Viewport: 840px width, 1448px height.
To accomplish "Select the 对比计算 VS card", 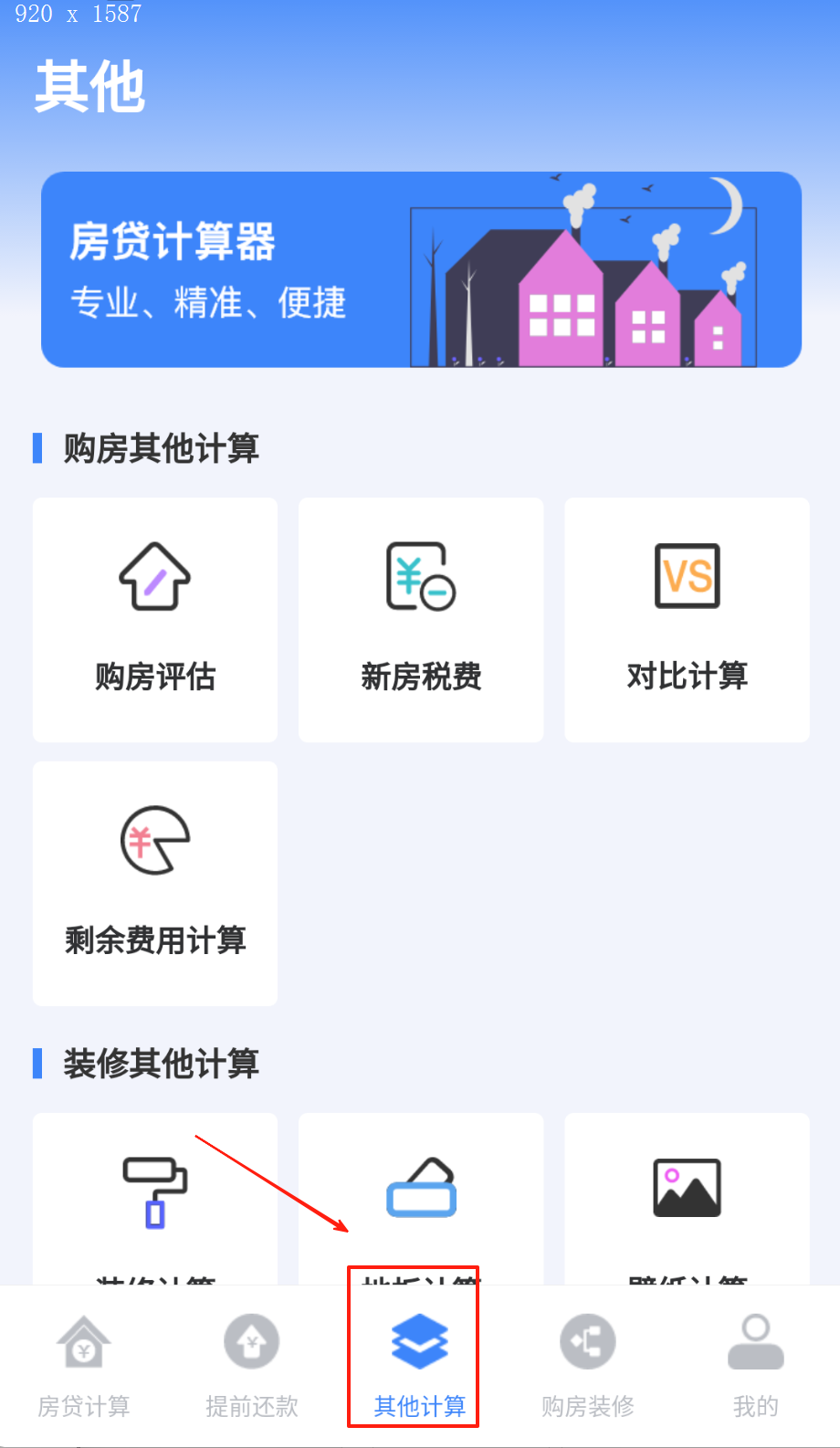I will click(x=687, y=619).
